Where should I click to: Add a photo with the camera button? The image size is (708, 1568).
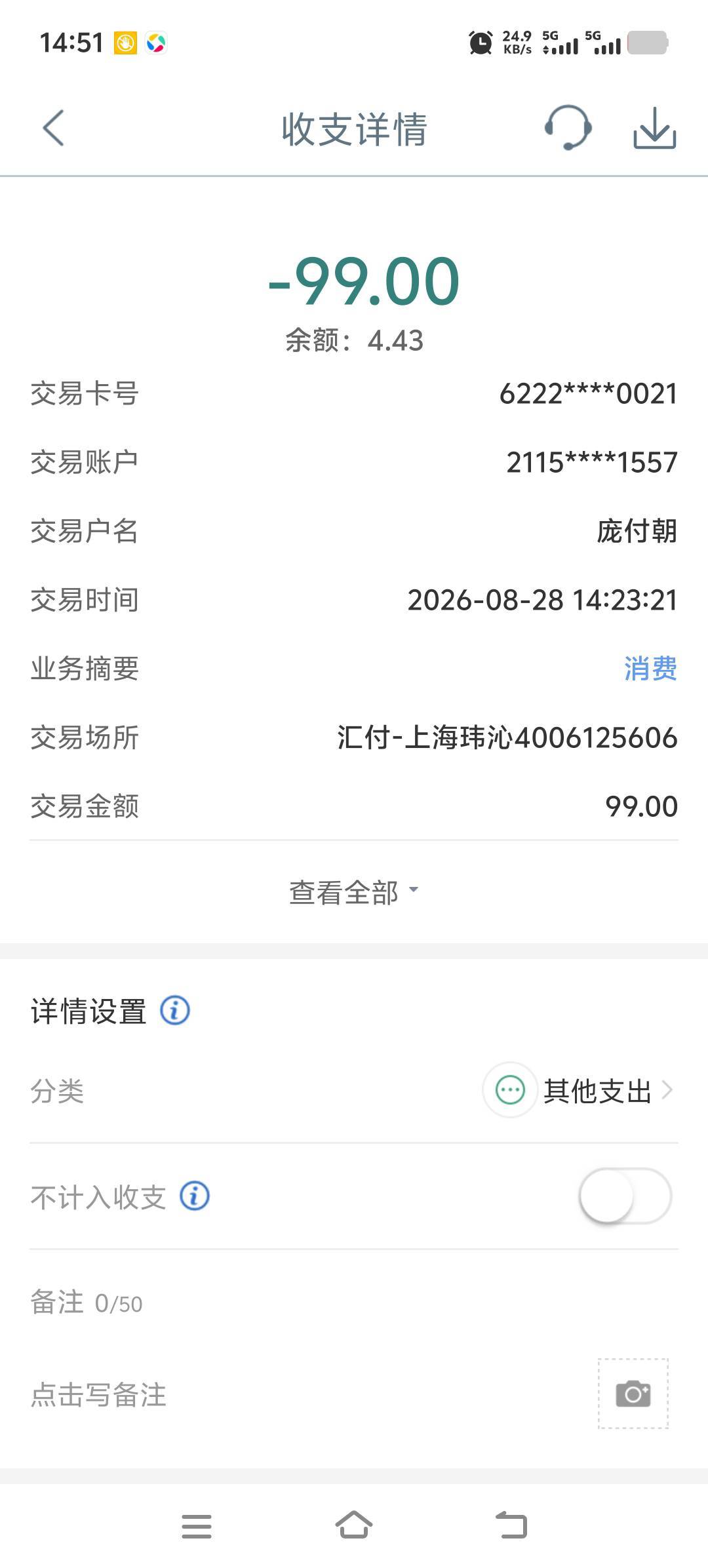coord(633,1394)
